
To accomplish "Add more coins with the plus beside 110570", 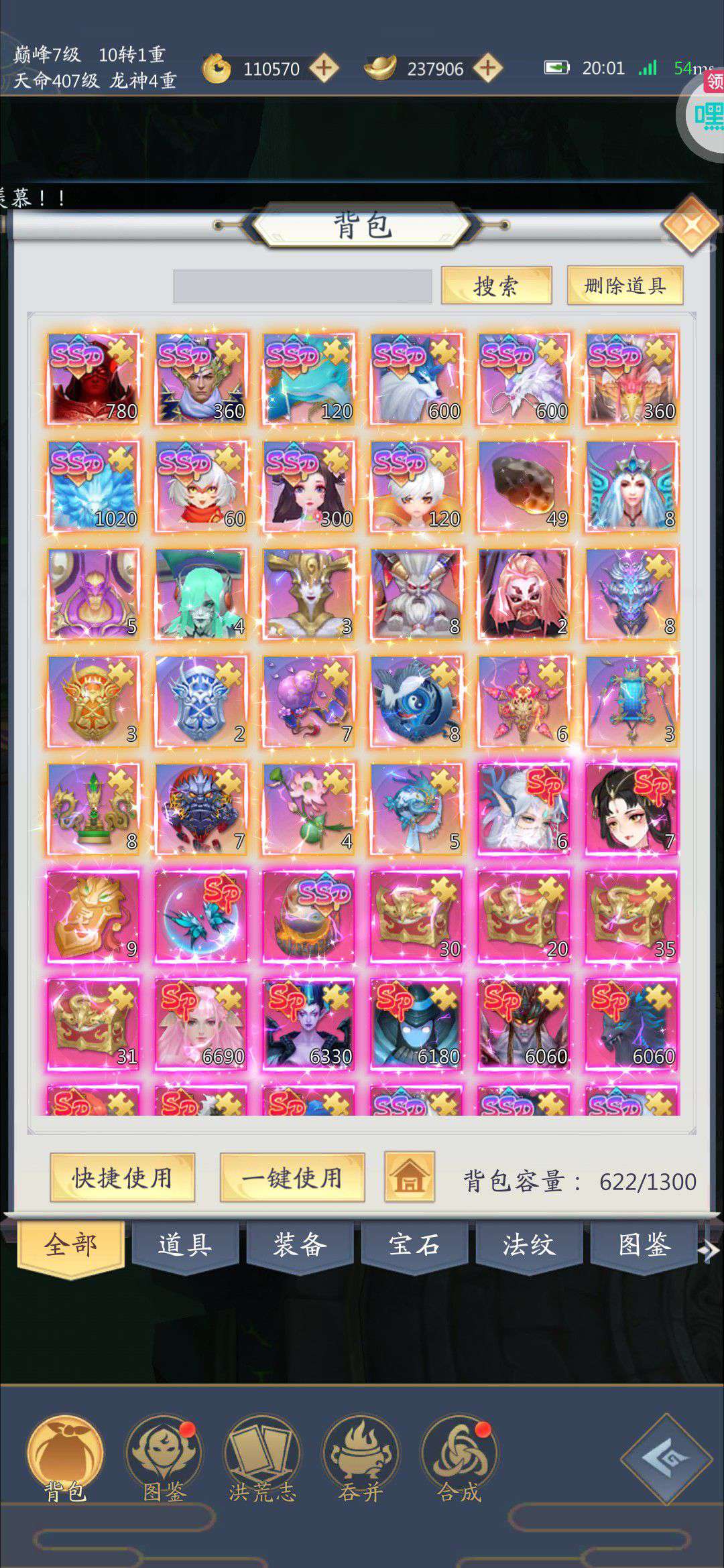I will click(x=324, y=68).
